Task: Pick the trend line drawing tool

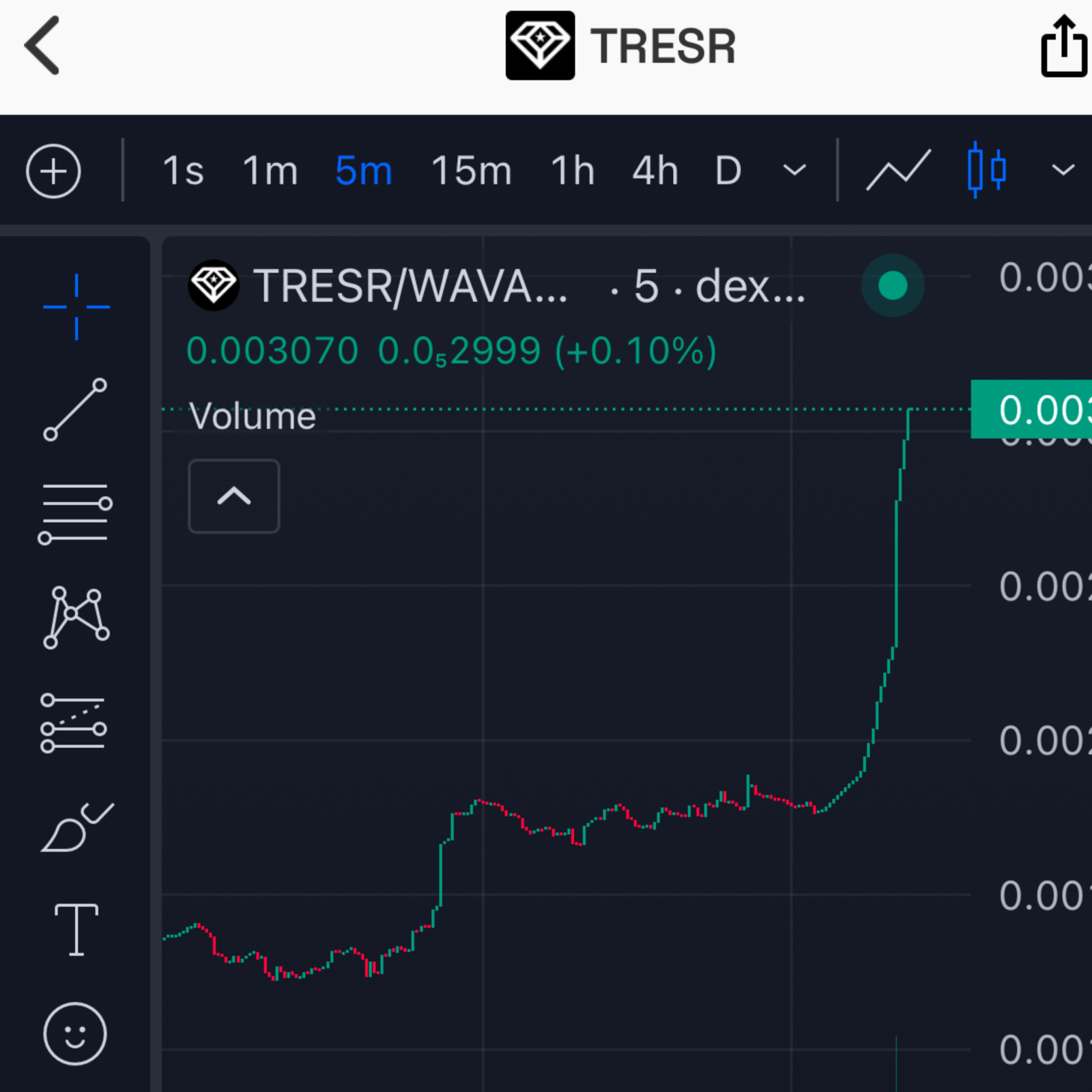Action: pyautogui.click(x=75, y=409)
